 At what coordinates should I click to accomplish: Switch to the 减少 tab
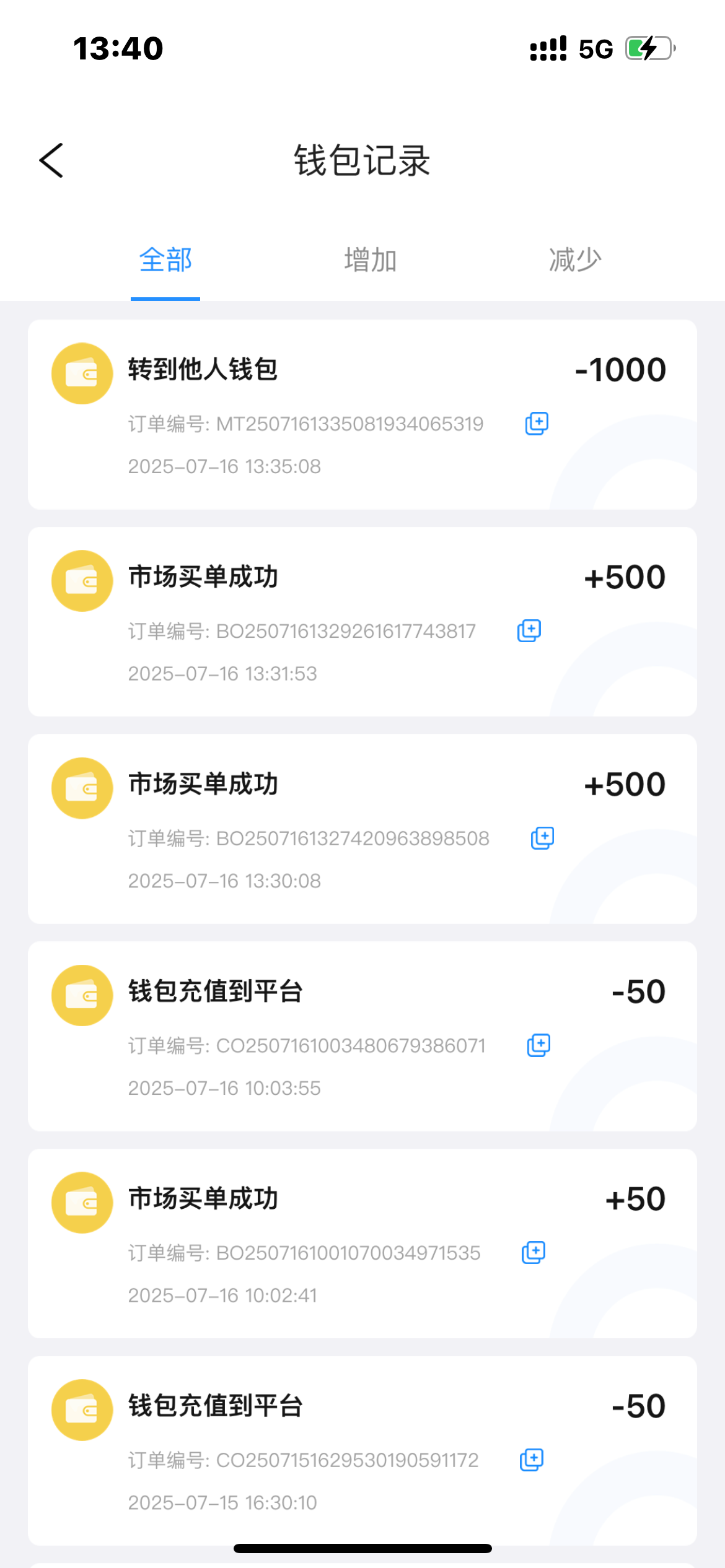[574, 260]
